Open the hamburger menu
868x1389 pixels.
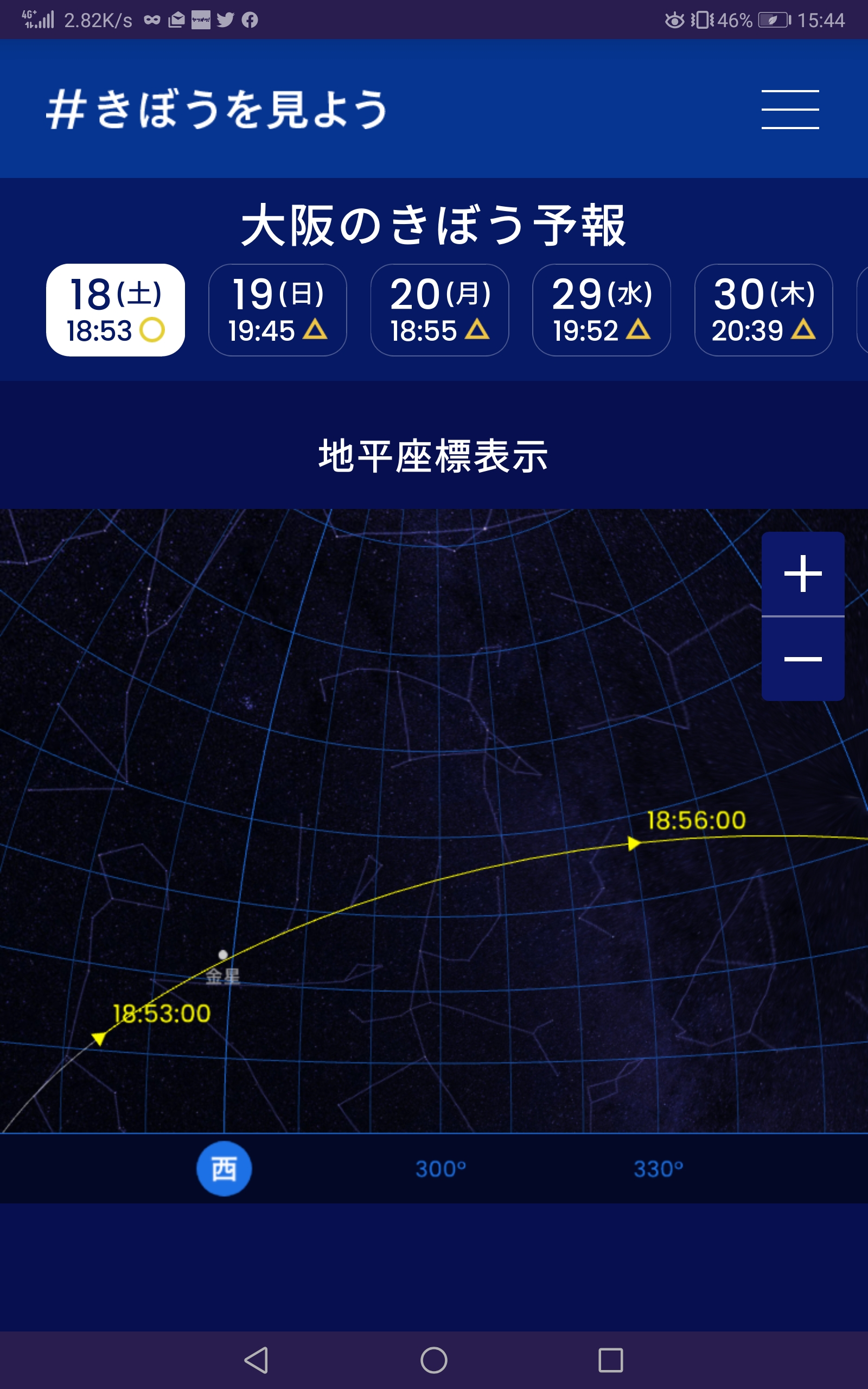[x=790, y=109]
